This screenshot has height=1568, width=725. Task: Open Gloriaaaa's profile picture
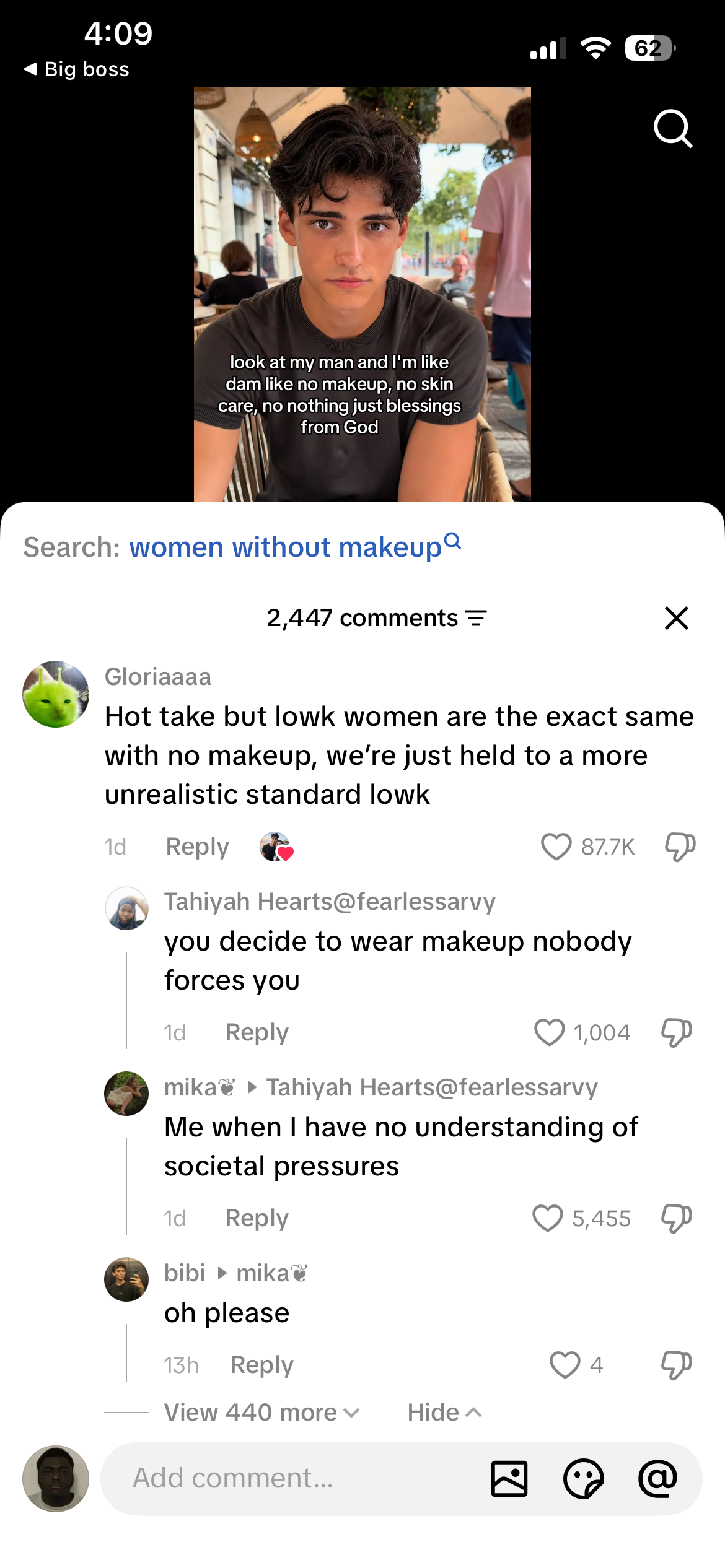[56, 694]
